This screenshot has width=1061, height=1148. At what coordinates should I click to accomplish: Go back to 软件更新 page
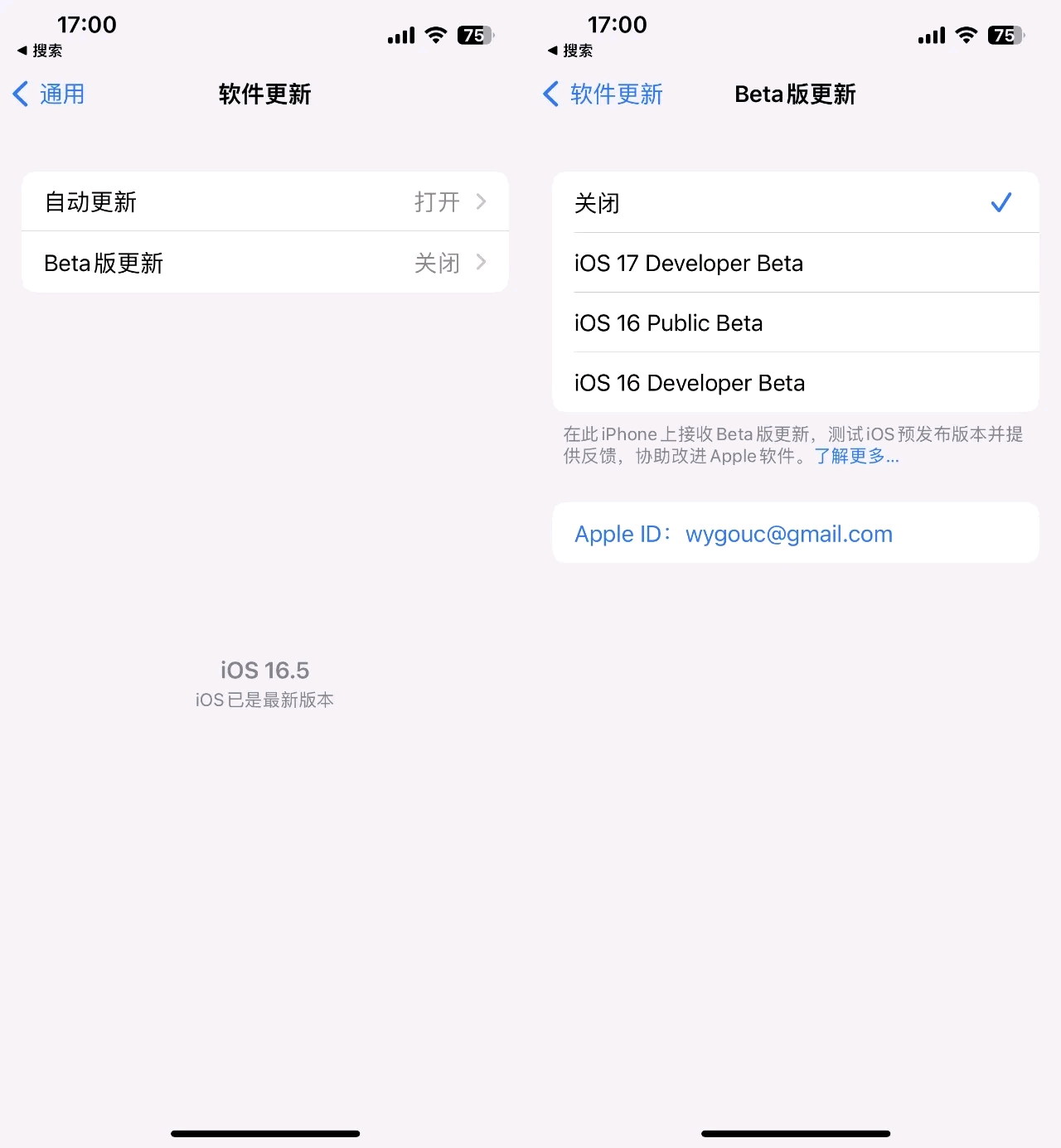(x=603, y=94)
